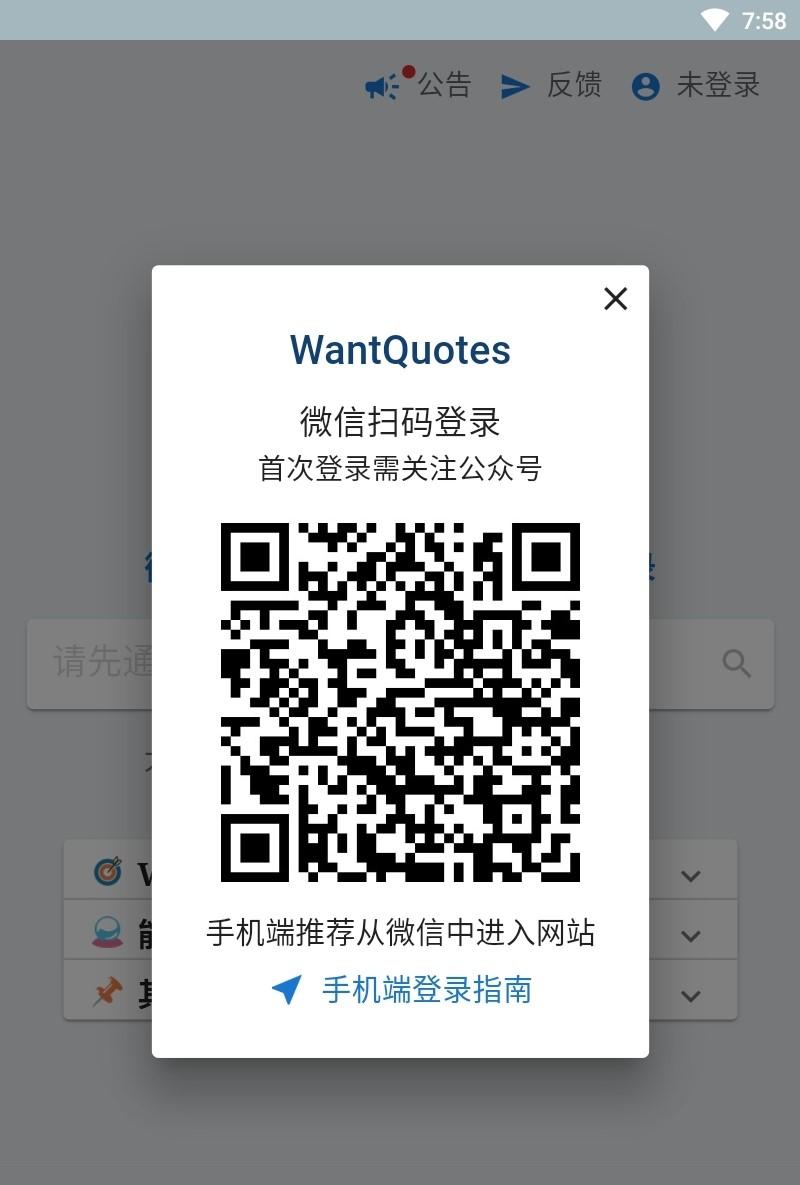Tap the blue arrow icon beside 手机端登录指南
The width and height of the screenshot is (800, 1185).
coord(287,990)
